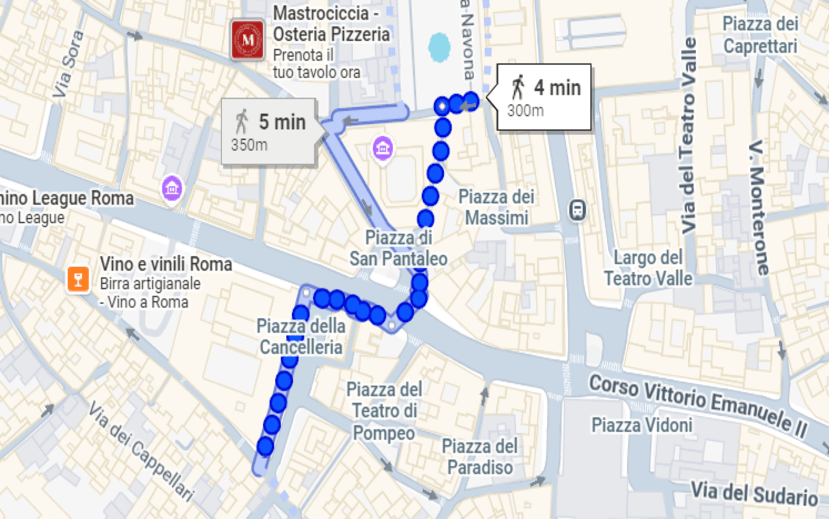Open Mastrociccia Osteria Pizzeria place marker
Viewport: 829px width, 519px height.
(247, 40)
